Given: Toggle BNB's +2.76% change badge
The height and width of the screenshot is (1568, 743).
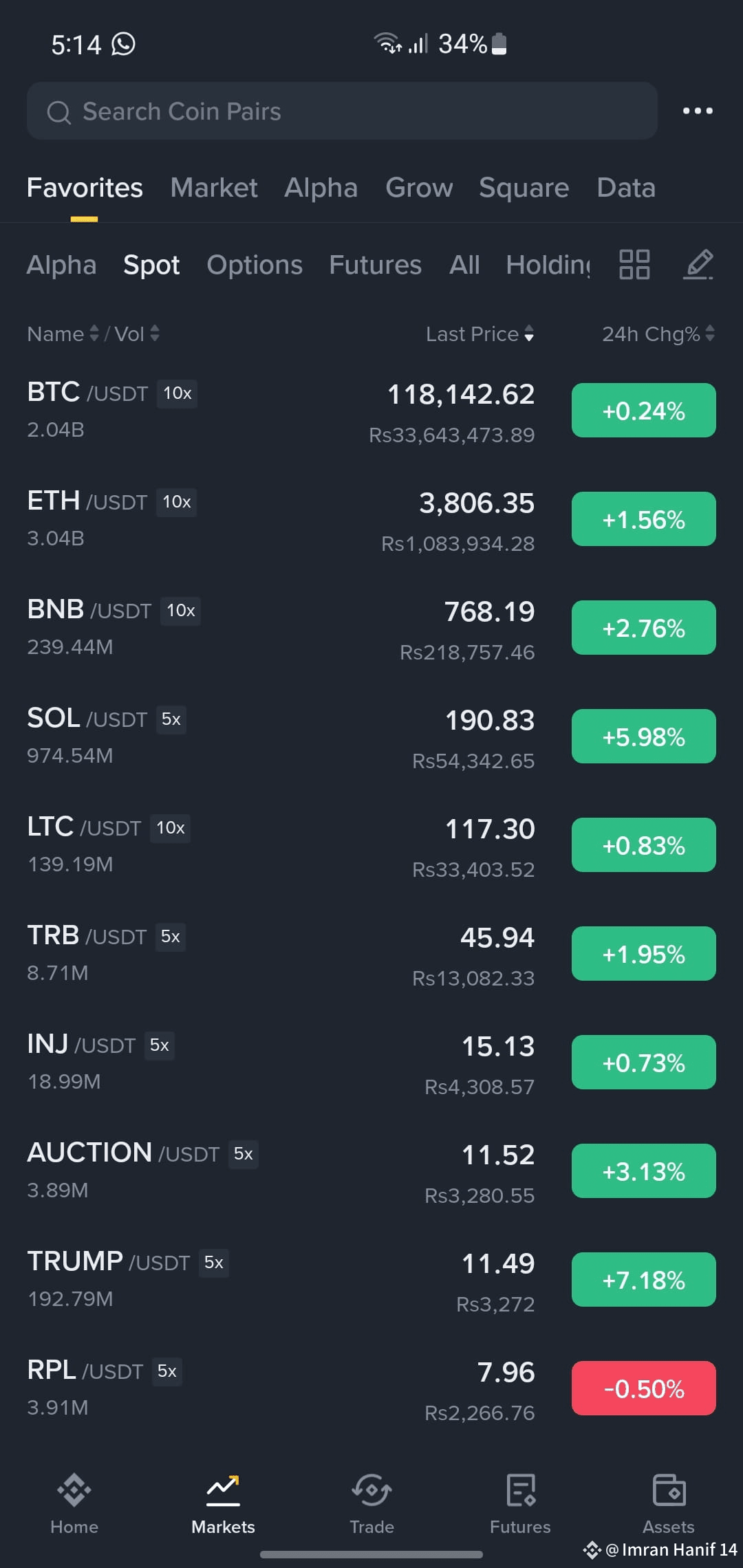Looking at the screenshot, I should pyautogui.click(x=644, y=628).
